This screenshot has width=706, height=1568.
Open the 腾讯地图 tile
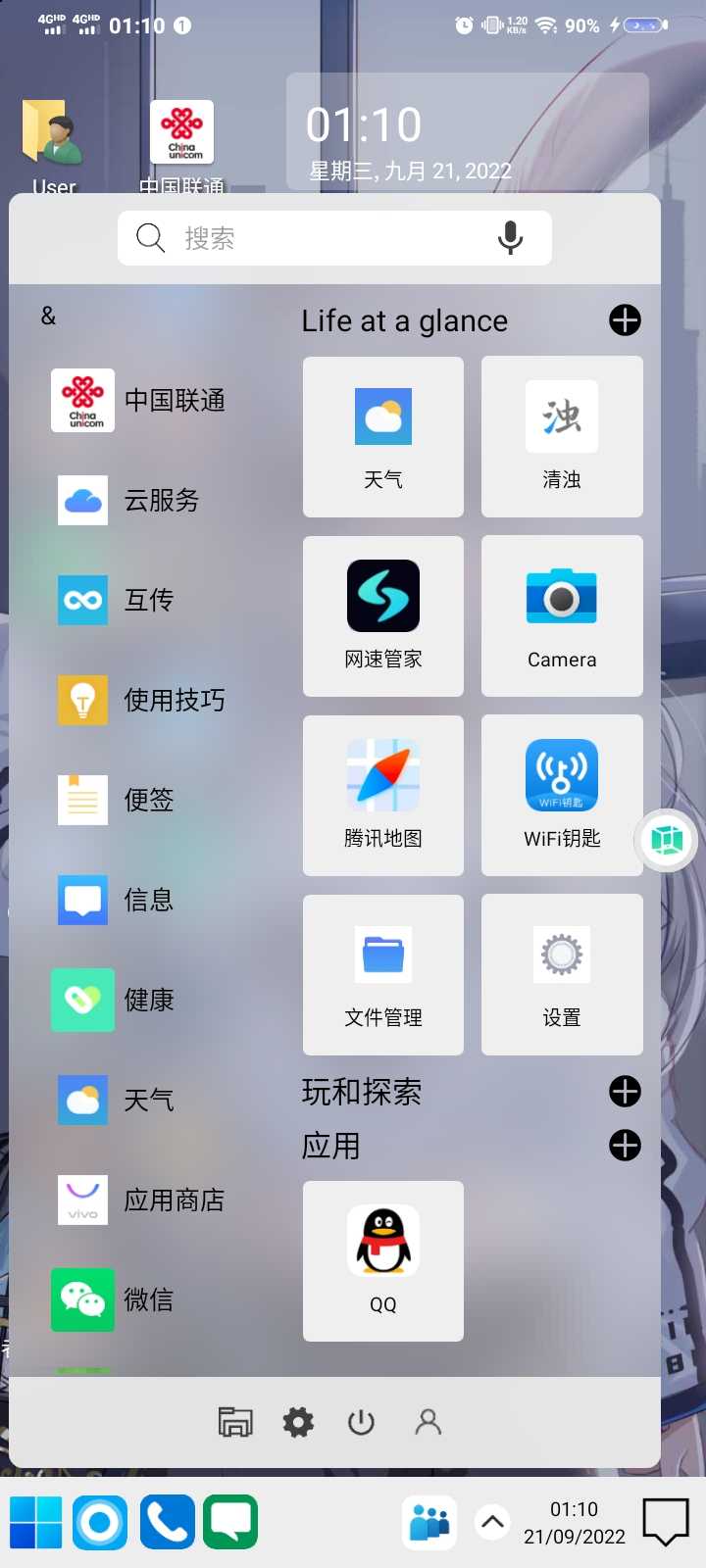tap(383, 796)
